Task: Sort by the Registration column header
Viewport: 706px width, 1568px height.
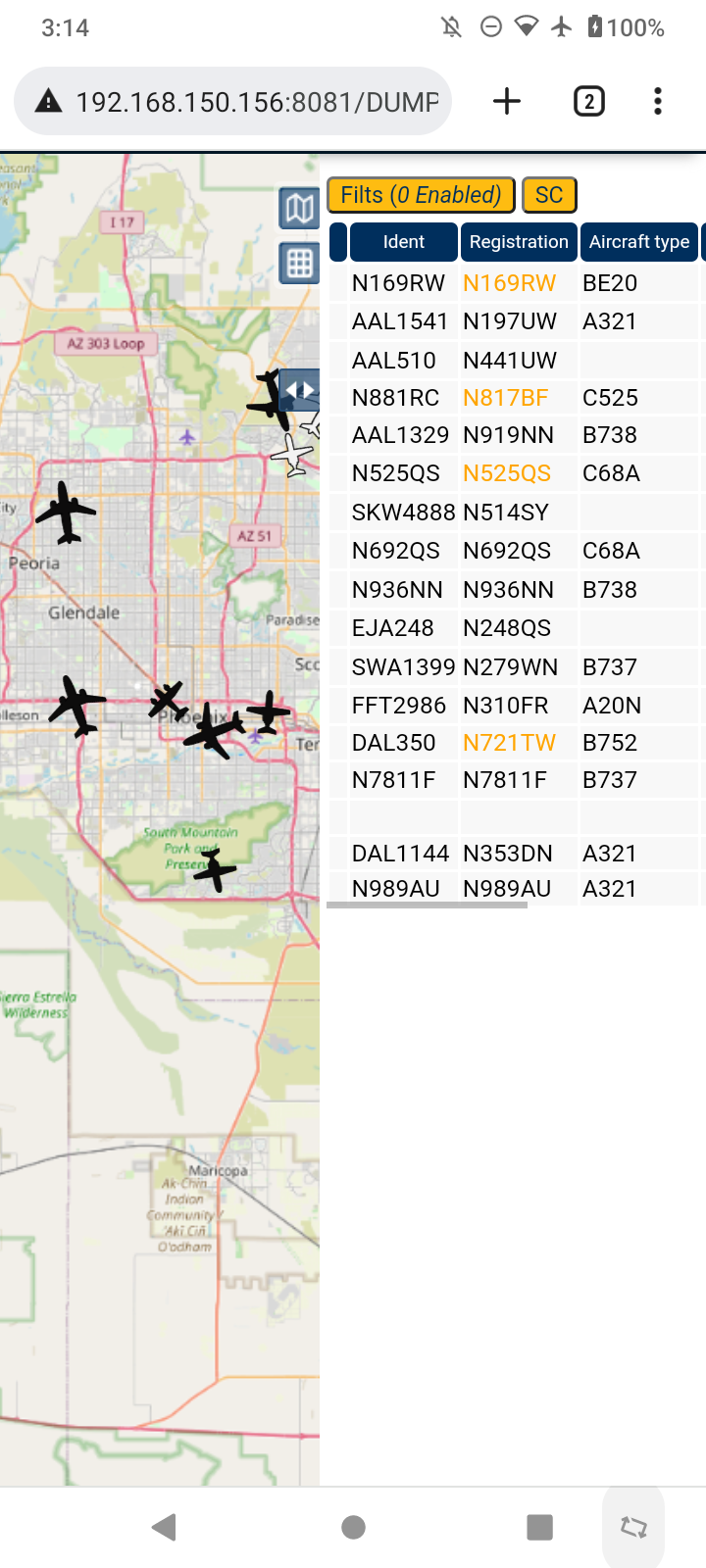Action: (x=519, y=242)
